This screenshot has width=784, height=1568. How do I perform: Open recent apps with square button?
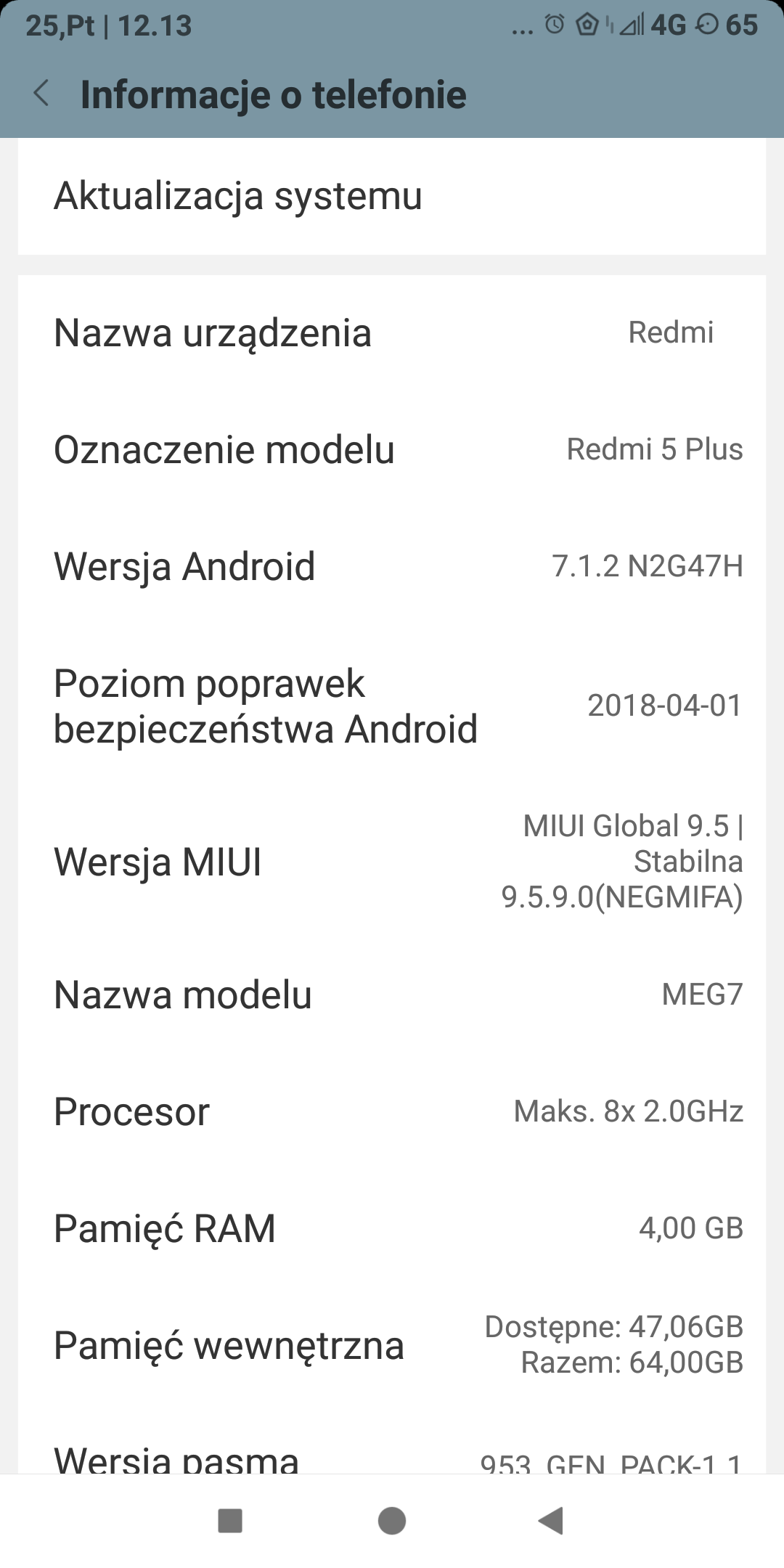pyautogui.click(x=230, y=1521)
